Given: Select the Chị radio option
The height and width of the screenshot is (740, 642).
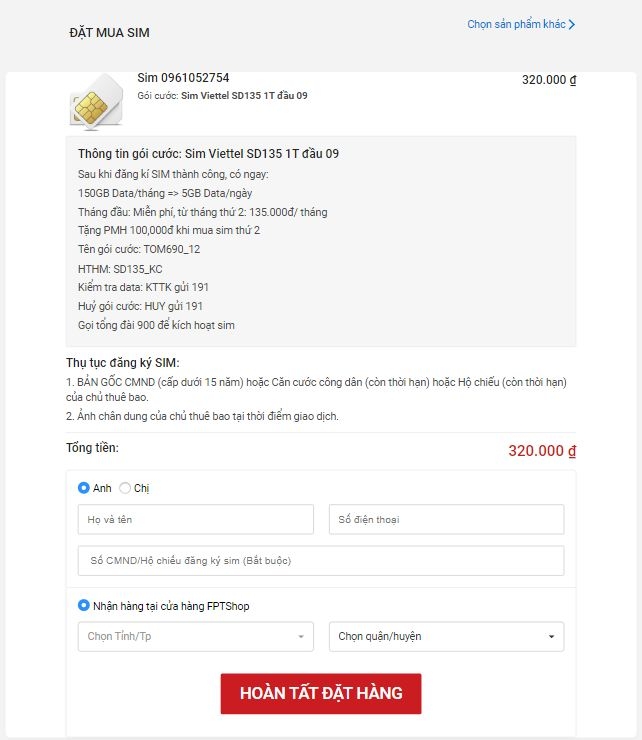Looking at the screenshot, I should [125, 488].
